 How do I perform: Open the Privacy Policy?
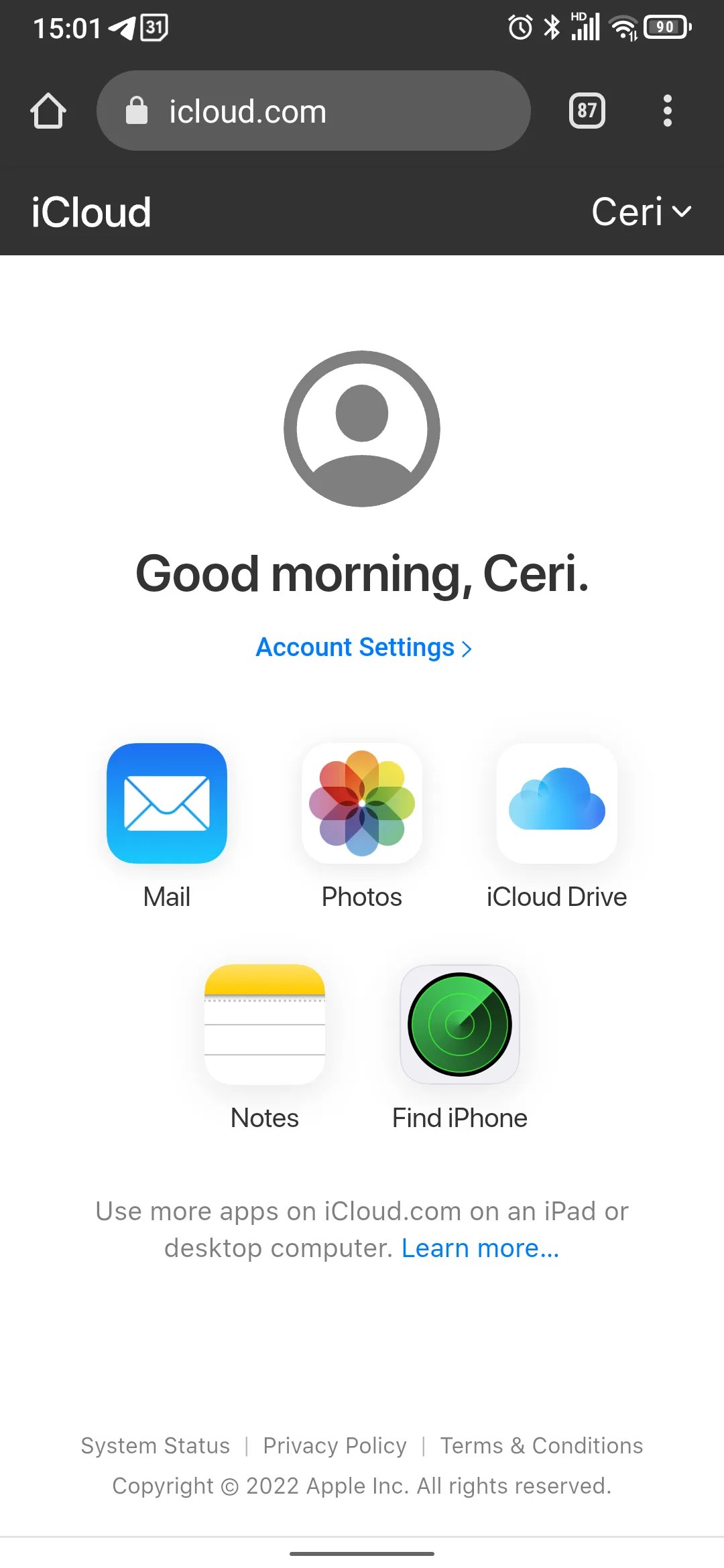pos(334,1445)
